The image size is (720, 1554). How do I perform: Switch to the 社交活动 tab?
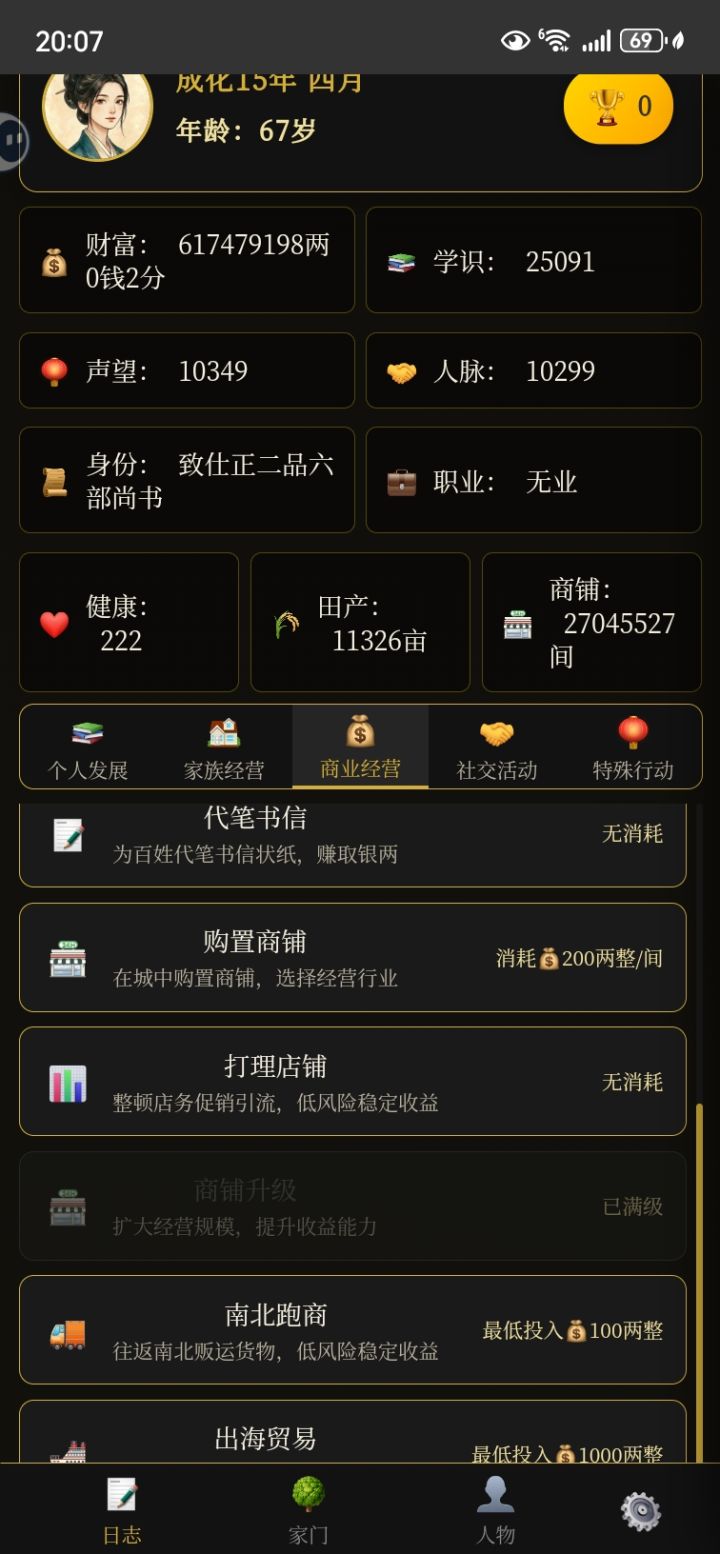pyautogui.click(x=497, y=747)
